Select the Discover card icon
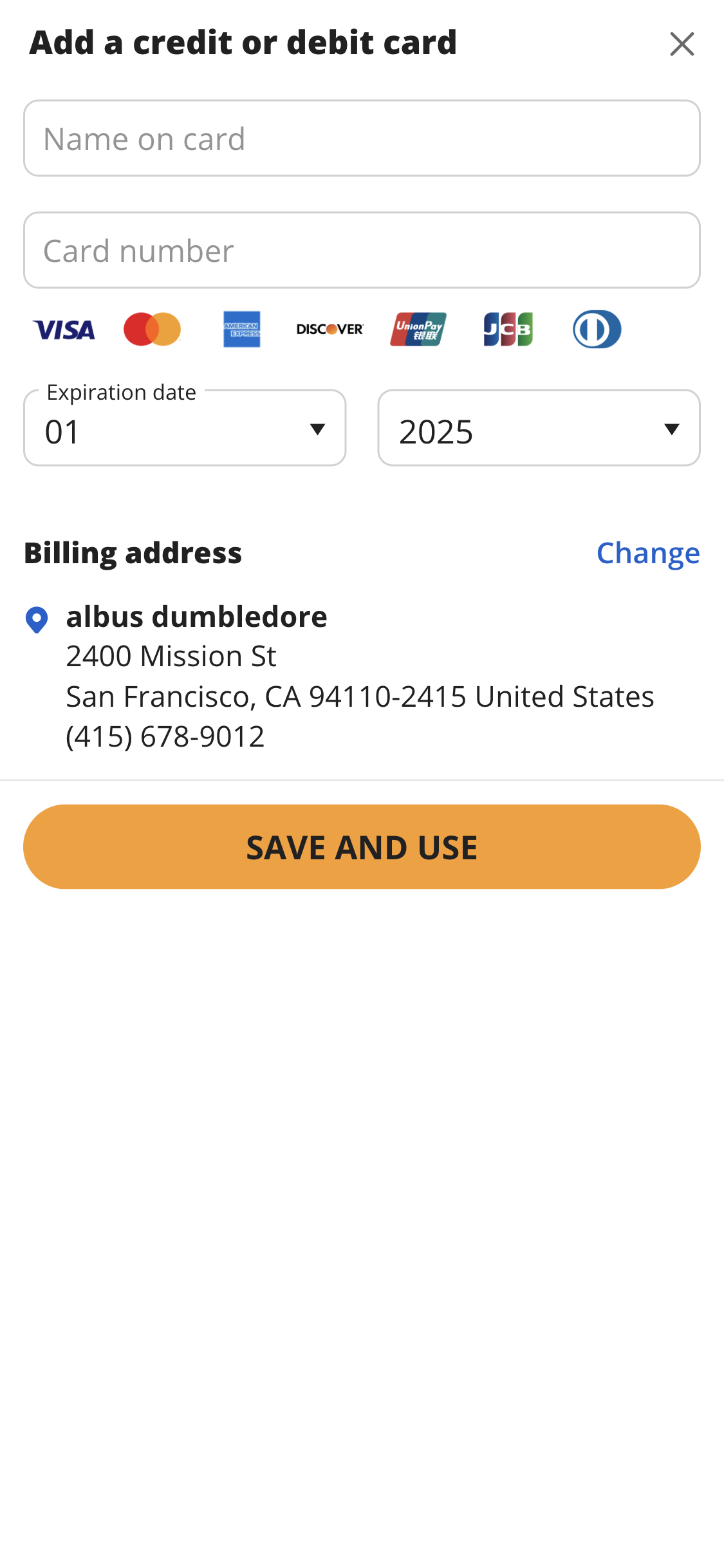Viewport: 724px width, 1568px height. (x=330, y=330)
